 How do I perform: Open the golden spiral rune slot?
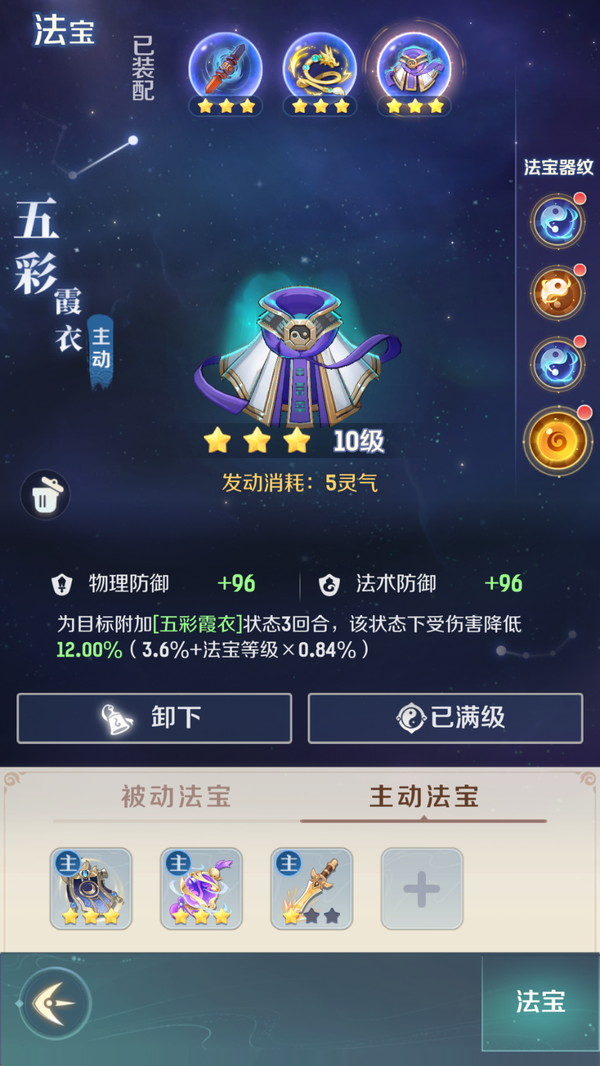[x=557, y=441]
